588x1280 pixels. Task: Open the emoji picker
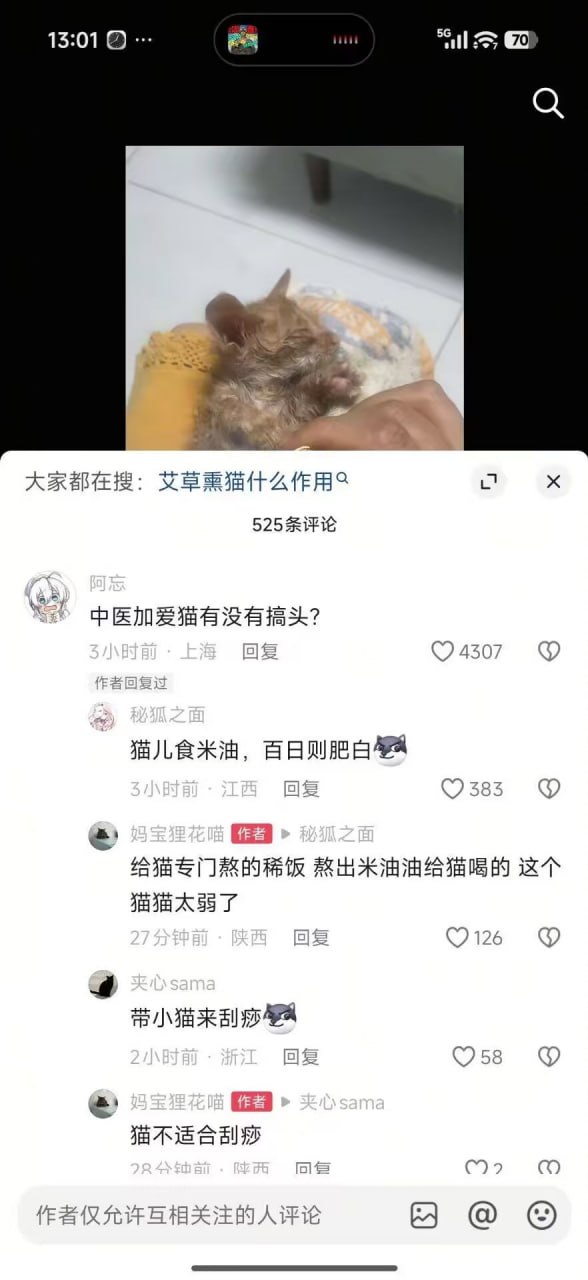542,1215
